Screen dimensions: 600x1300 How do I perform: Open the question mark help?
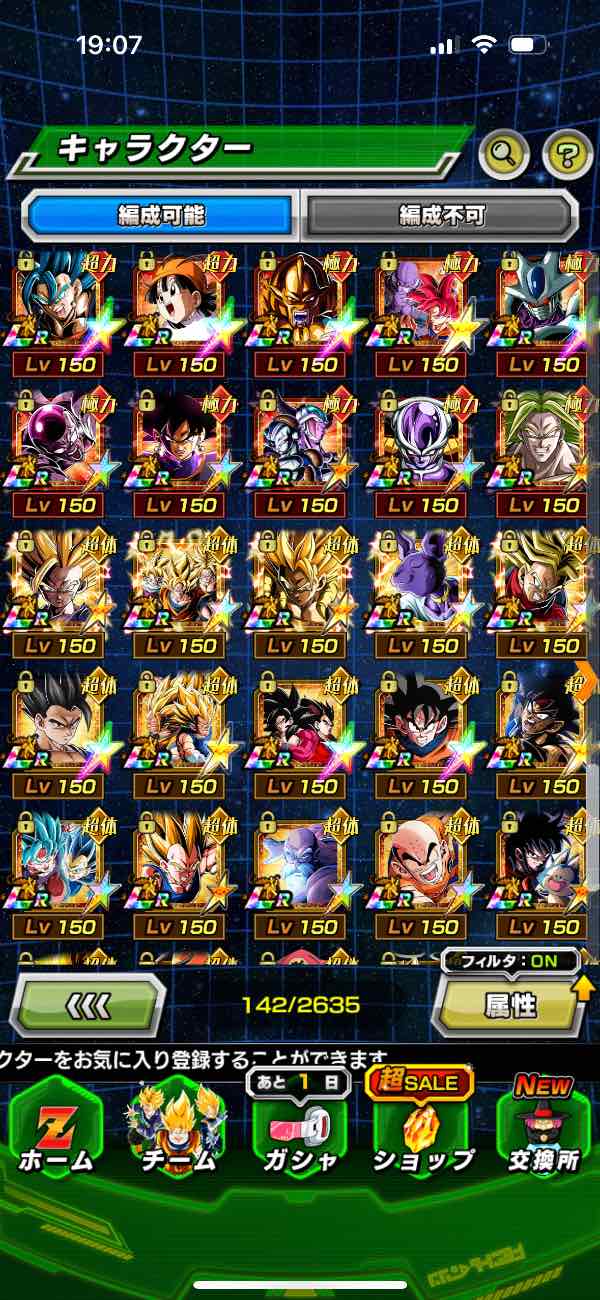click(567, 153)
